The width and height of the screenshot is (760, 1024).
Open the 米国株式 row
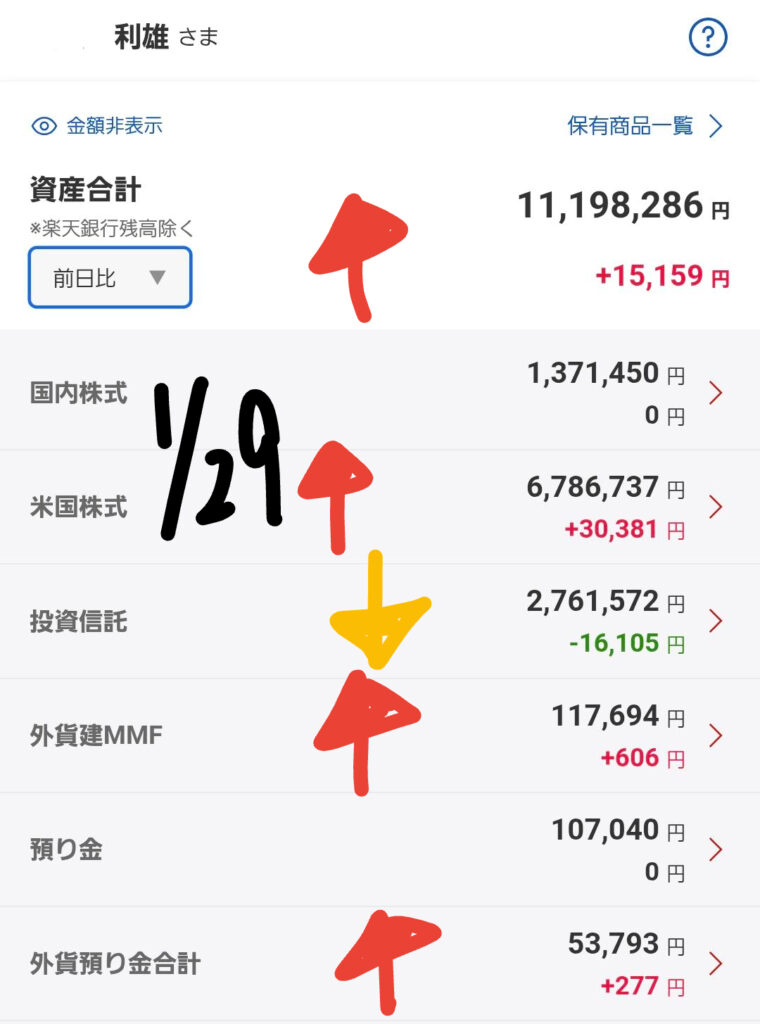(x=380, y=506)
